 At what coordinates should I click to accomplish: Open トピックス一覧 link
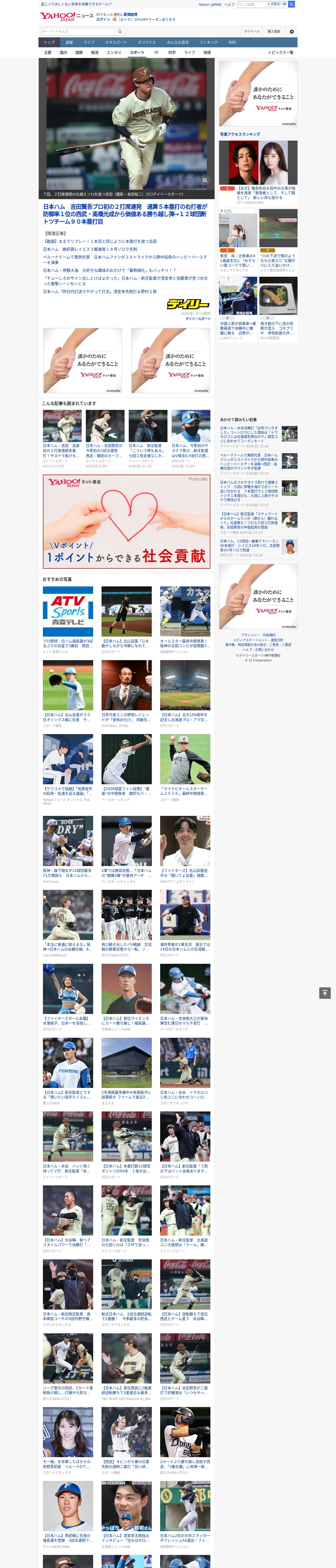coord(281,52)
